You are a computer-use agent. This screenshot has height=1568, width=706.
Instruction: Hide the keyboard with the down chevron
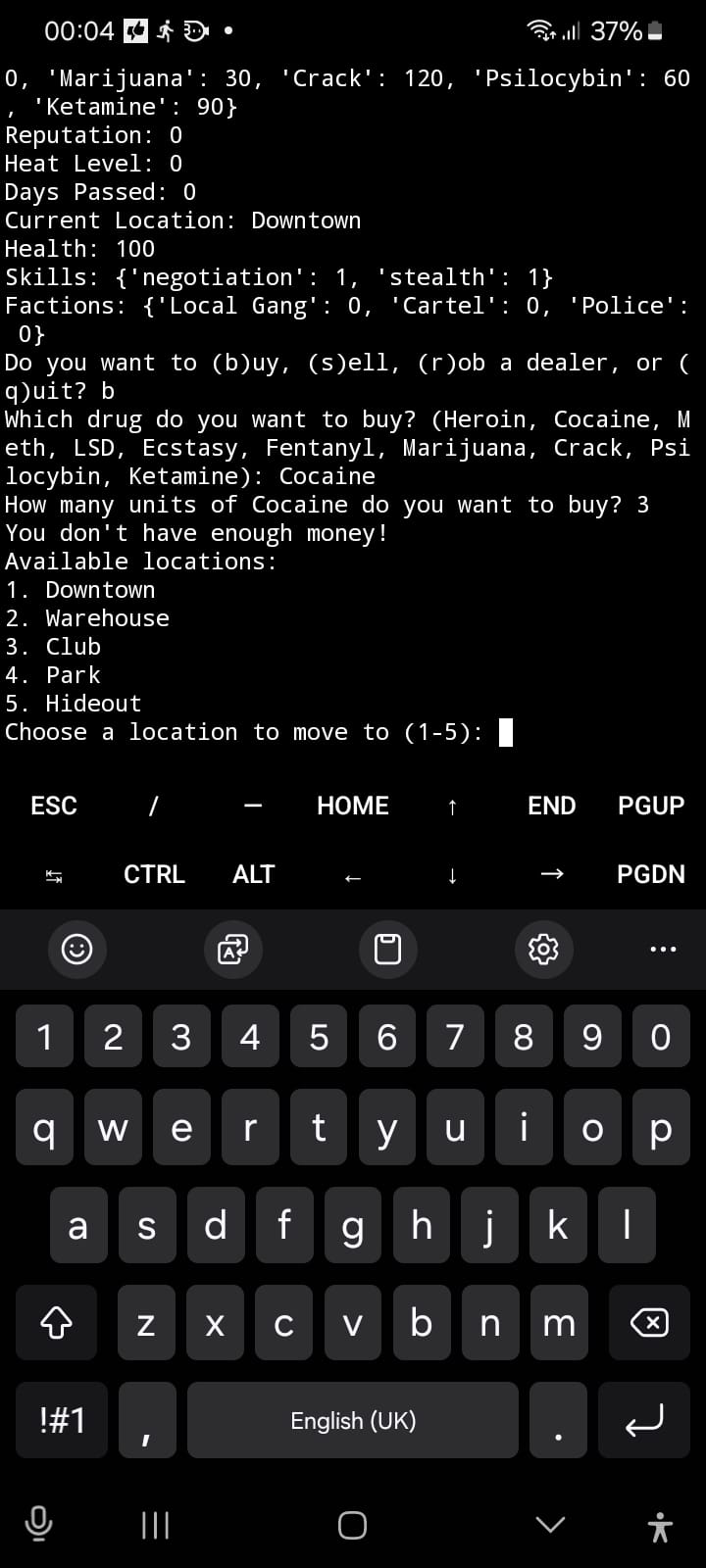click(x=551, y=1524)
